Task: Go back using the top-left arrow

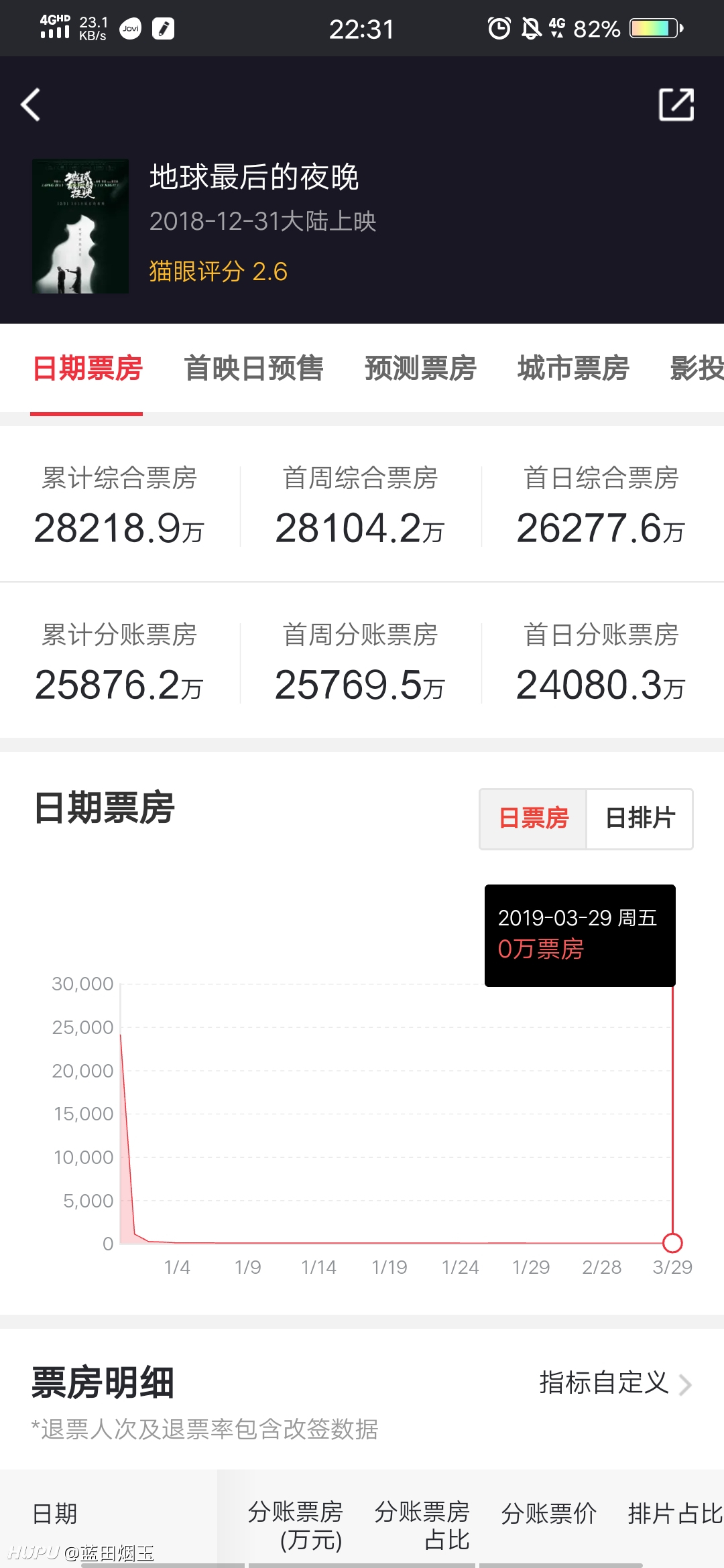Action: (30, 105)
